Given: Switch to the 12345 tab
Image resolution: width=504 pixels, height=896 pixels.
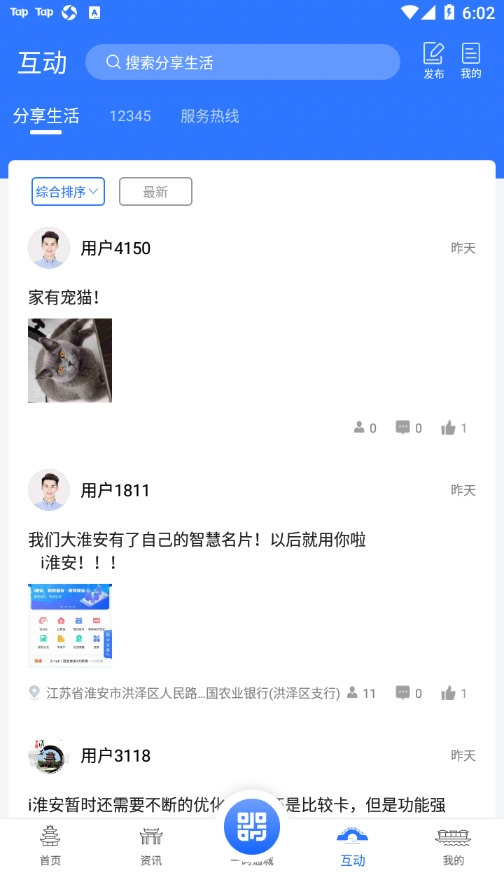Looking at the screenshot, I should point(130,116).
